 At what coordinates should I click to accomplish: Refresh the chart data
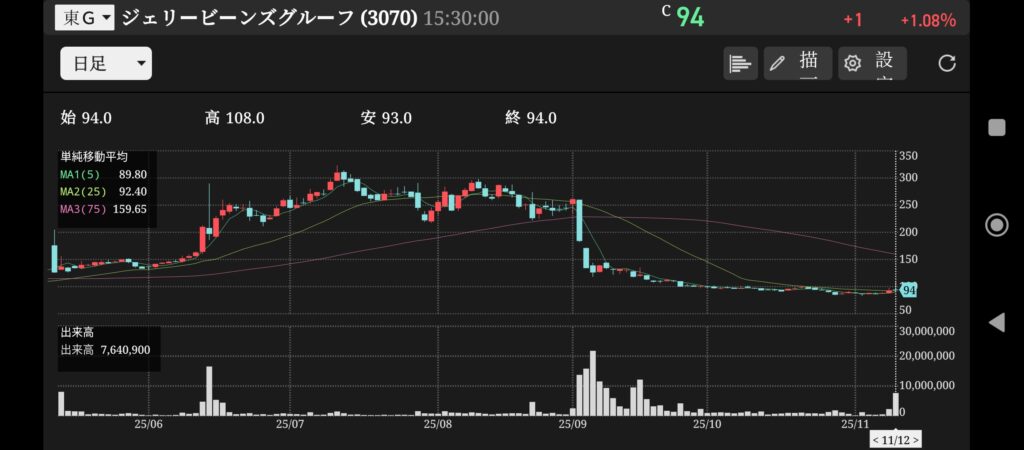coord(947,64)
